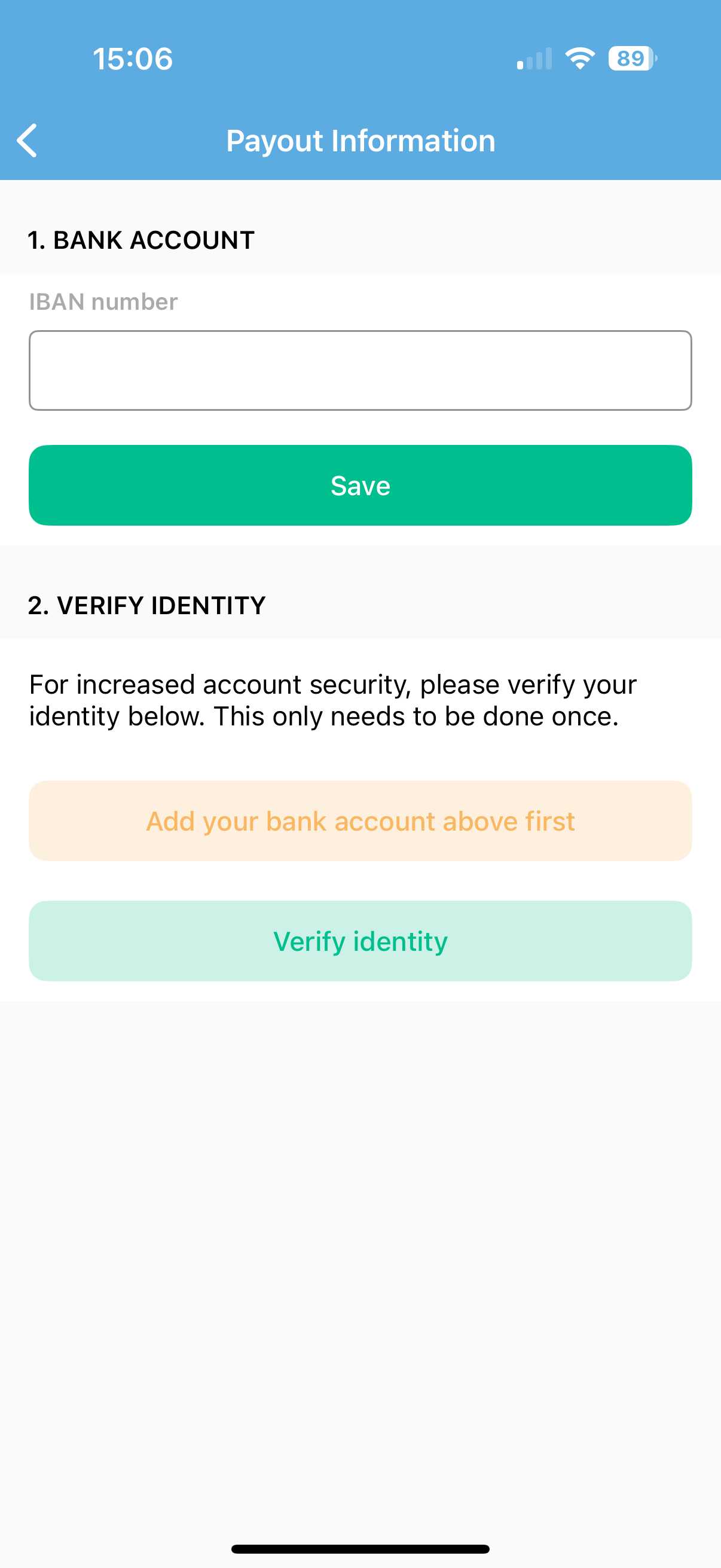Image resolution: width=721 pixels, height=1568 pixels.
Task: Focus the IBAN number field
Action: click(360, 370)
